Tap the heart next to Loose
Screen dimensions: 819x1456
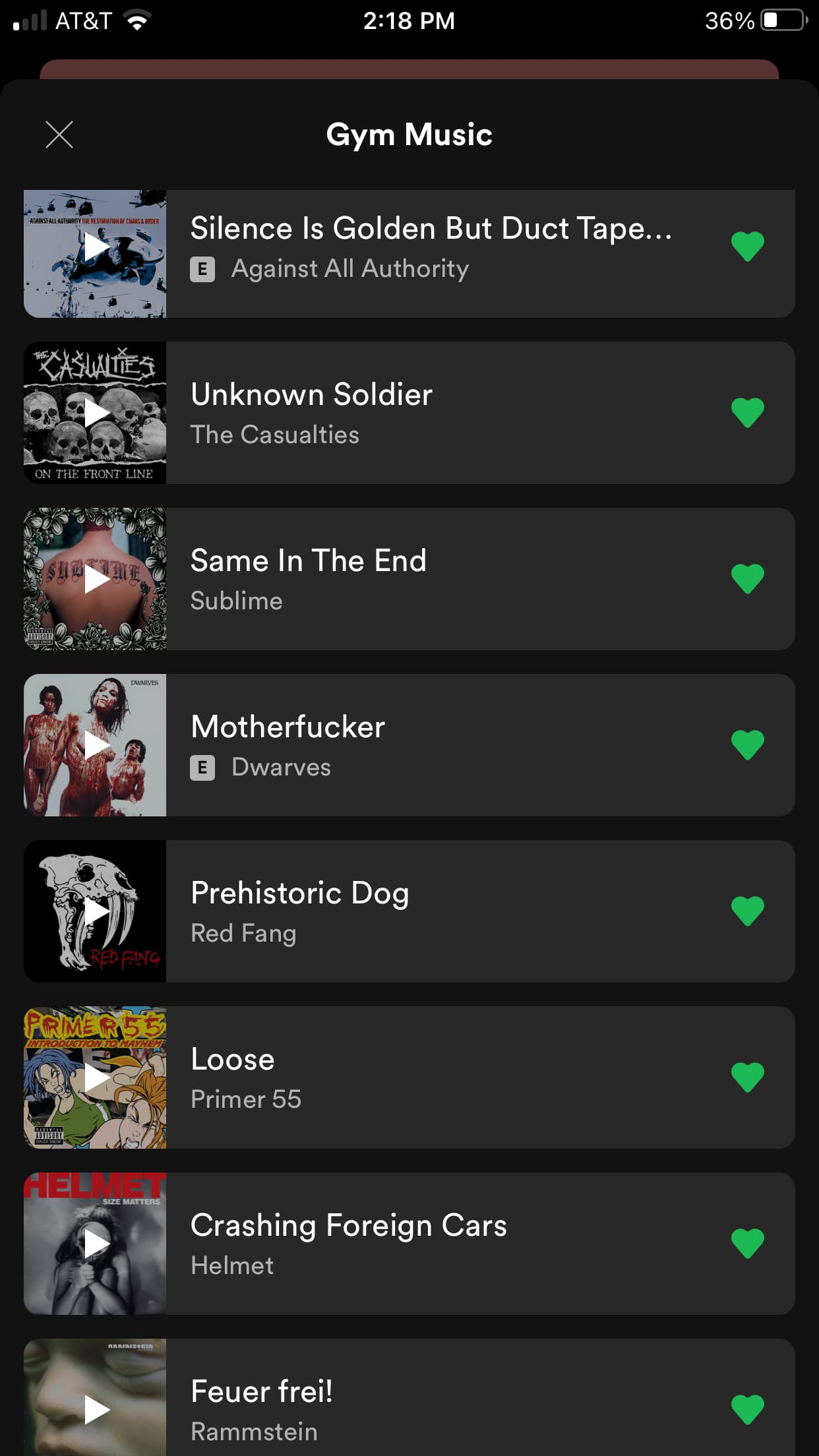click(747, 1077)
